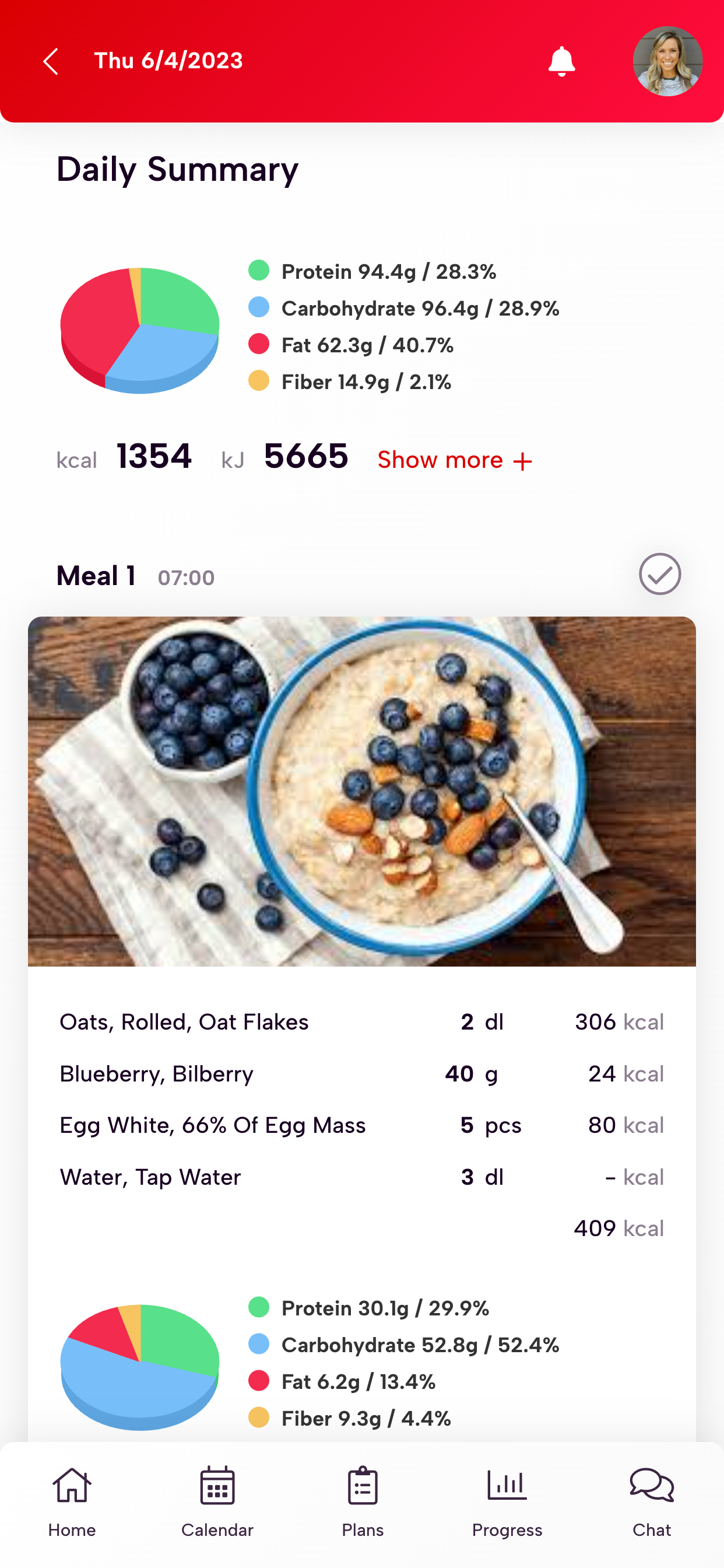This screenshot has width=724, height=1568.
Task: Mark Meal 1 as completed
Action: 659,574
